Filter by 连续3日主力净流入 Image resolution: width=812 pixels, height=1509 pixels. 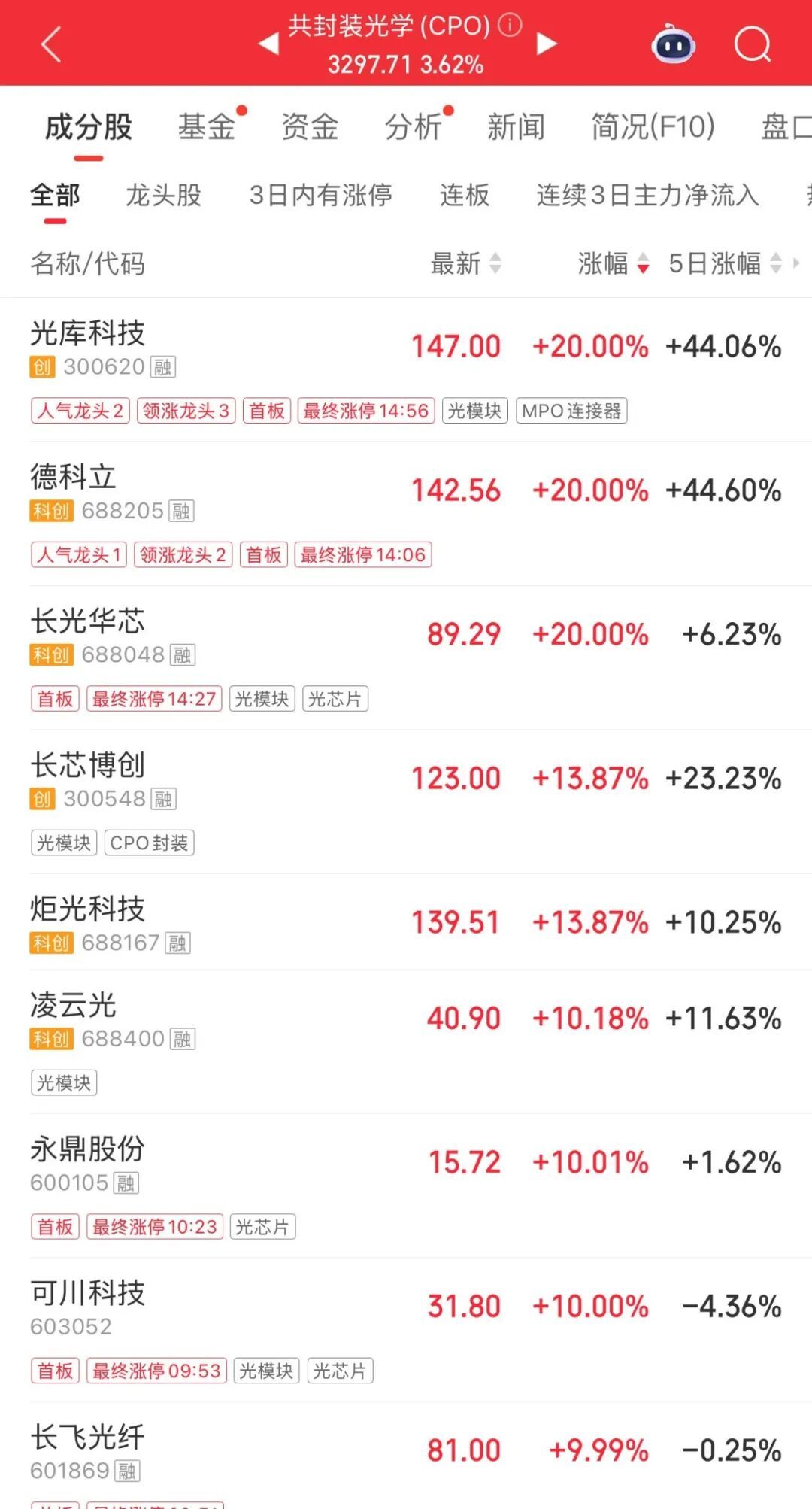point(647,195)
